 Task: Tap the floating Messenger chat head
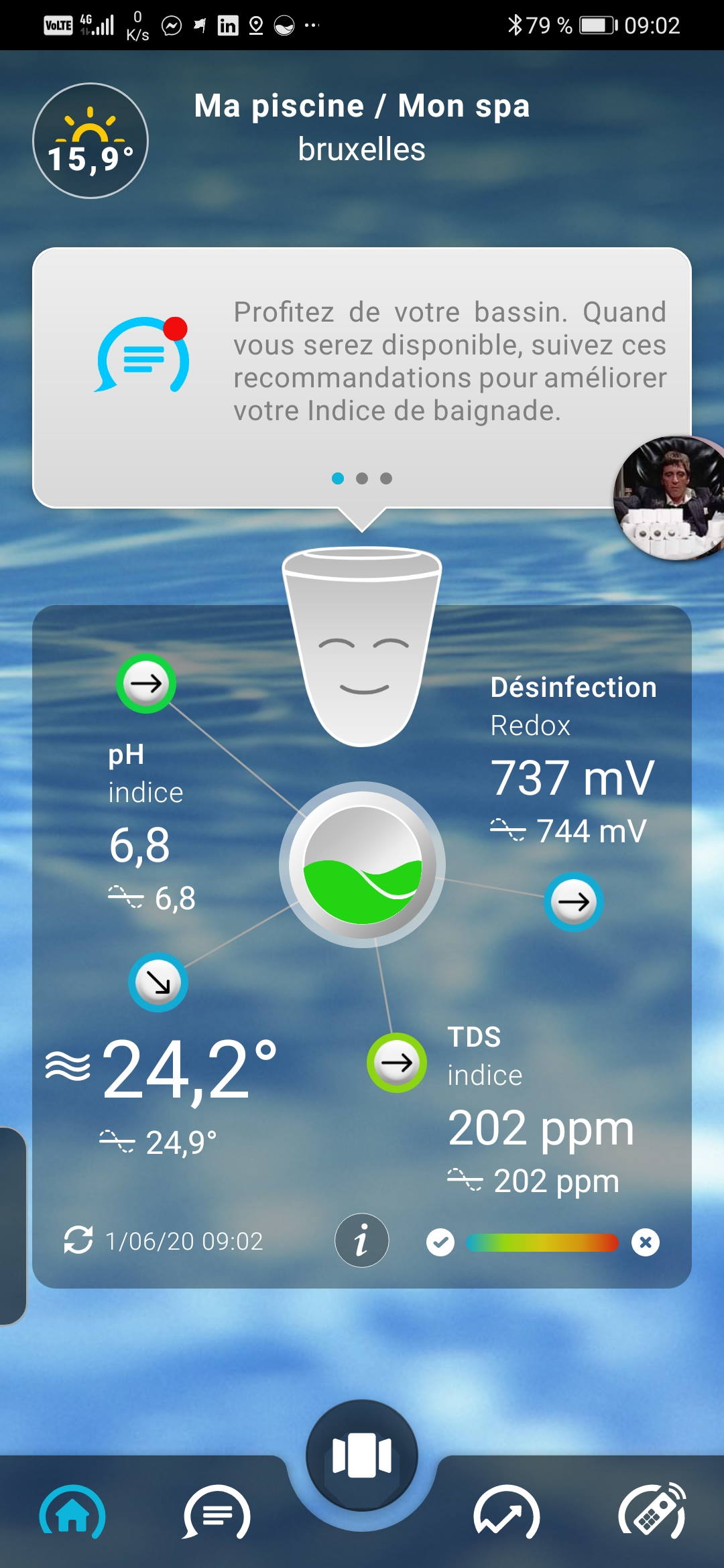tap(669, 498)
